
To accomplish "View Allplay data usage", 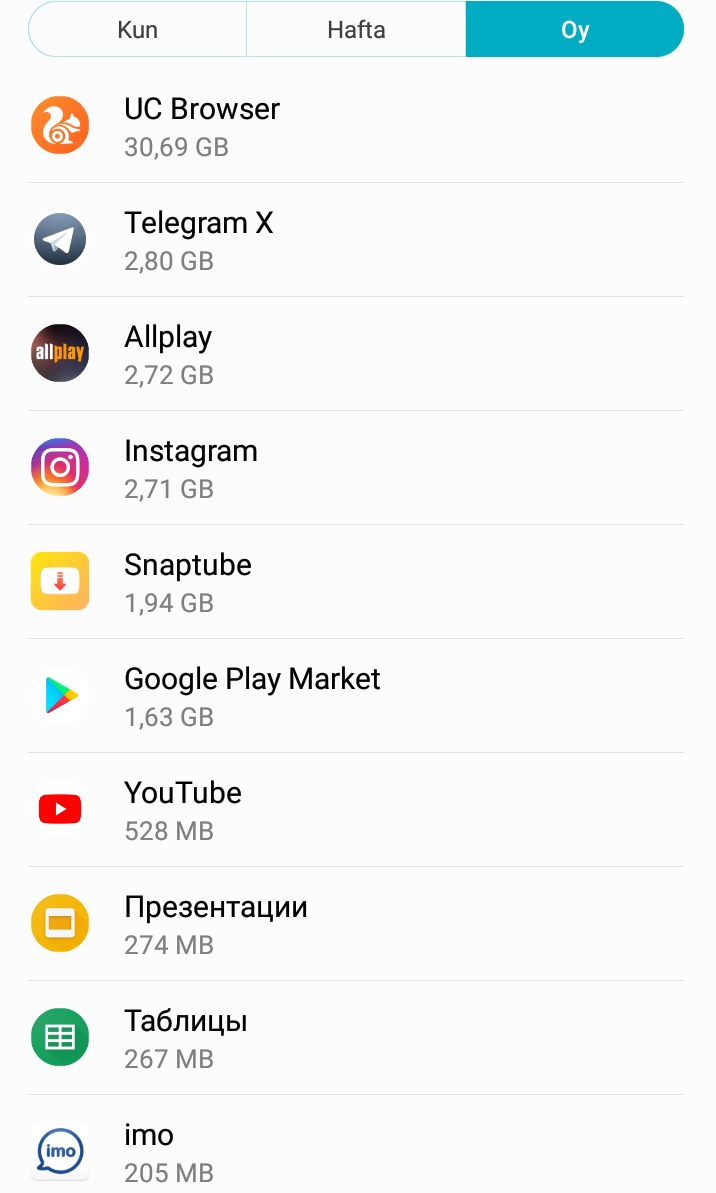I will coord(356,354).
